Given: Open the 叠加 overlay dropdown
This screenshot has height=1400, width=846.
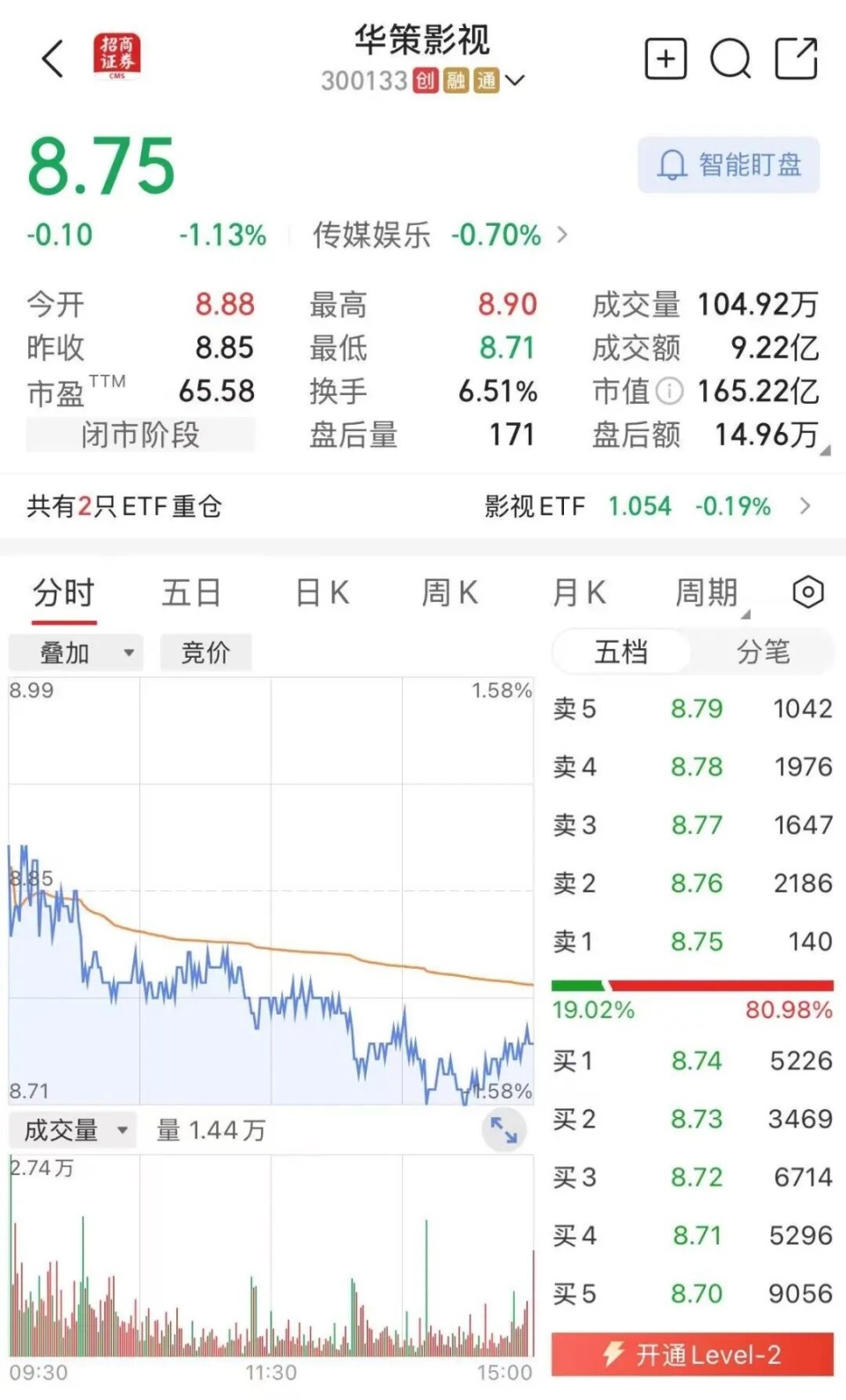Looking at the screenshot, I should [x=75, y=652].
